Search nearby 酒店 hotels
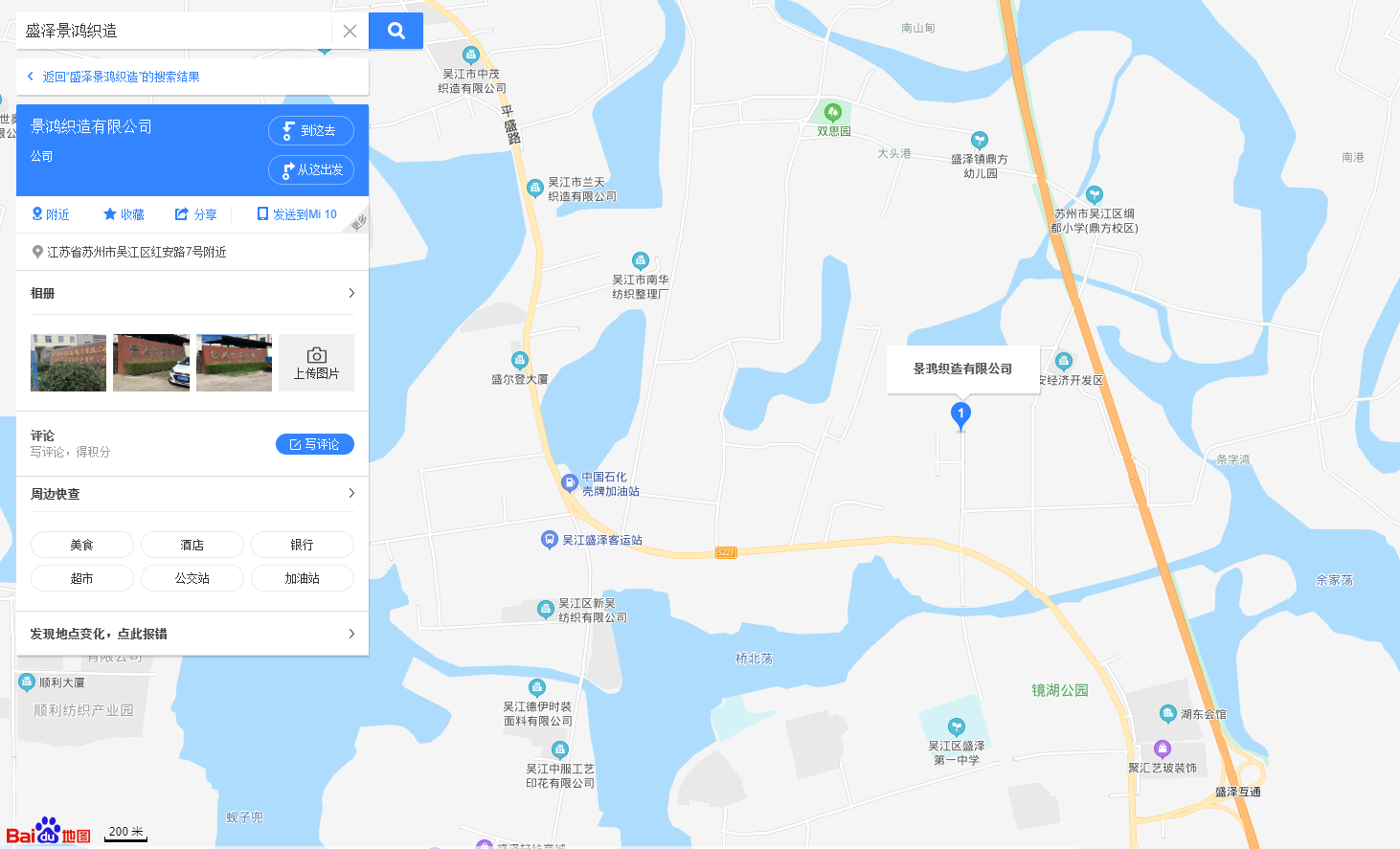The width and height of the screenshot is (1400, 849). click(x=192, y=545)
